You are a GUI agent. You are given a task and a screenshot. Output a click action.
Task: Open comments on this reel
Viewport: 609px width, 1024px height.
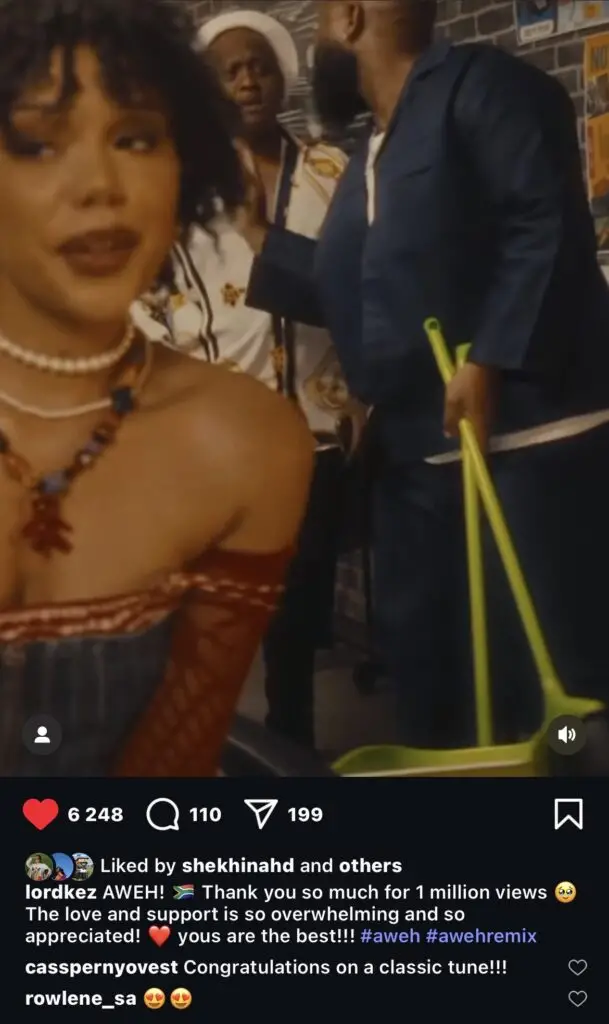(x=163, y=815)
